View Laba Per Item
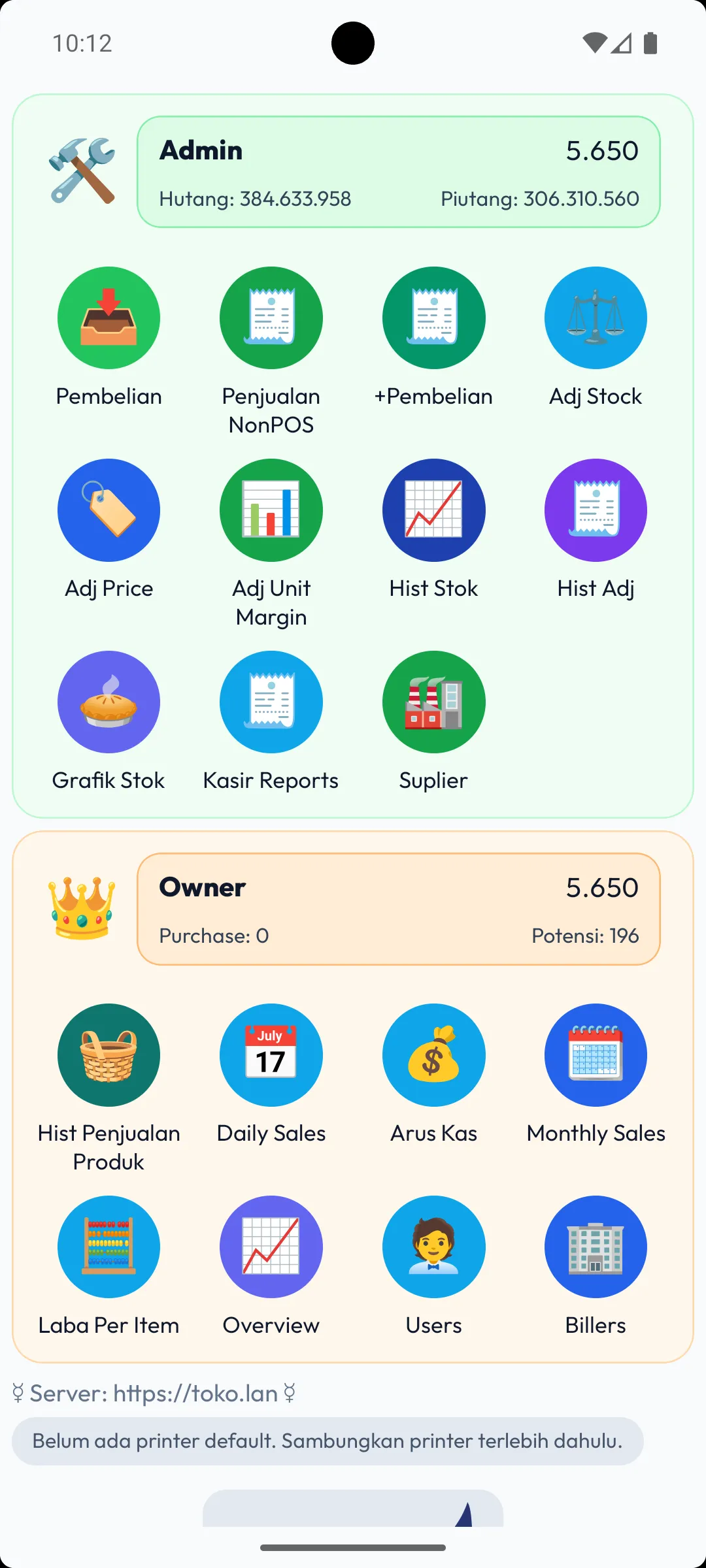Viewport: 706px width, 1568px height. click(x=109, y=1247)
